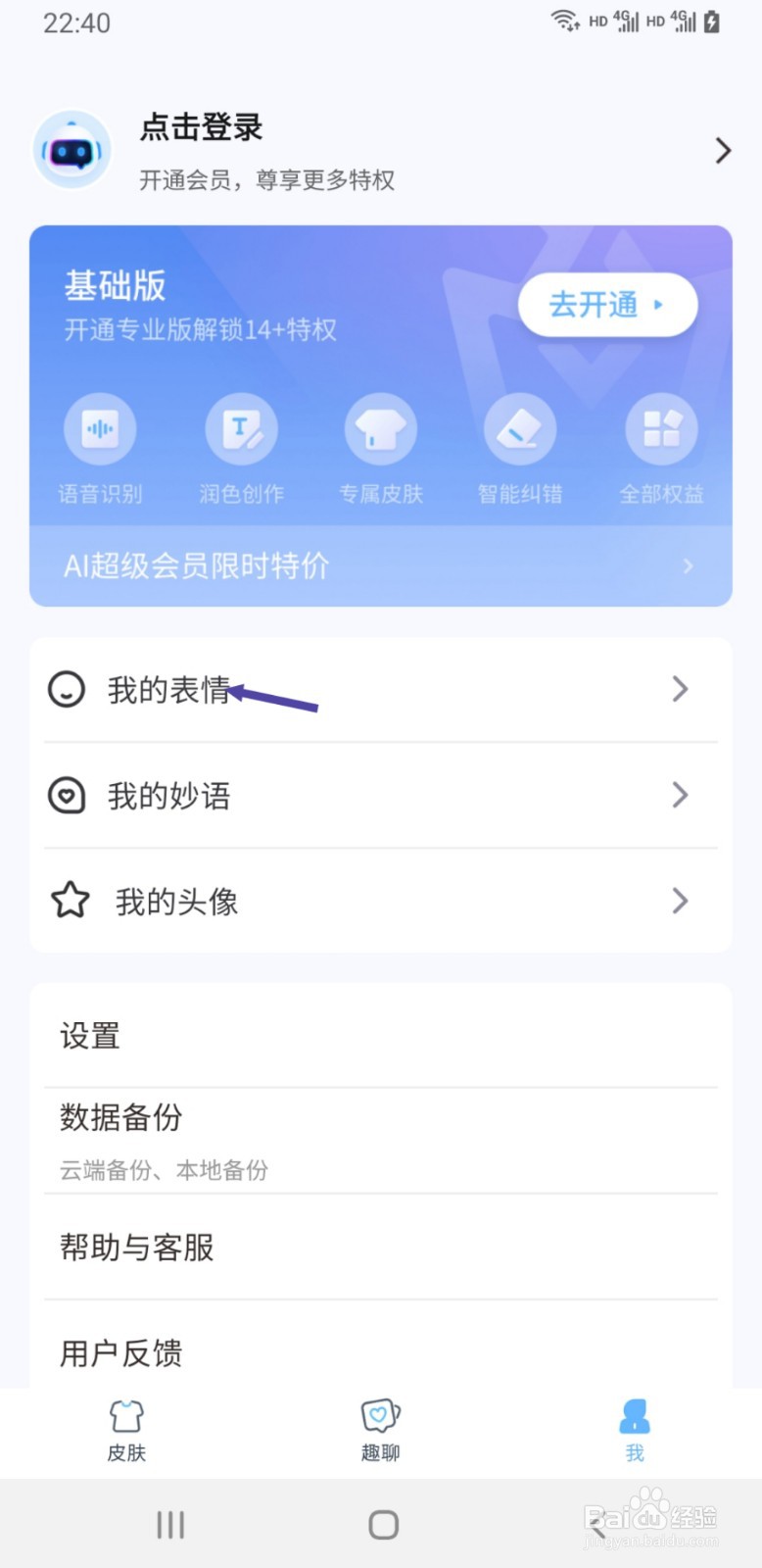Tap the home navigation button at screen bottom
This screenshot has height=1568, width=762.
click(381, 1524)
